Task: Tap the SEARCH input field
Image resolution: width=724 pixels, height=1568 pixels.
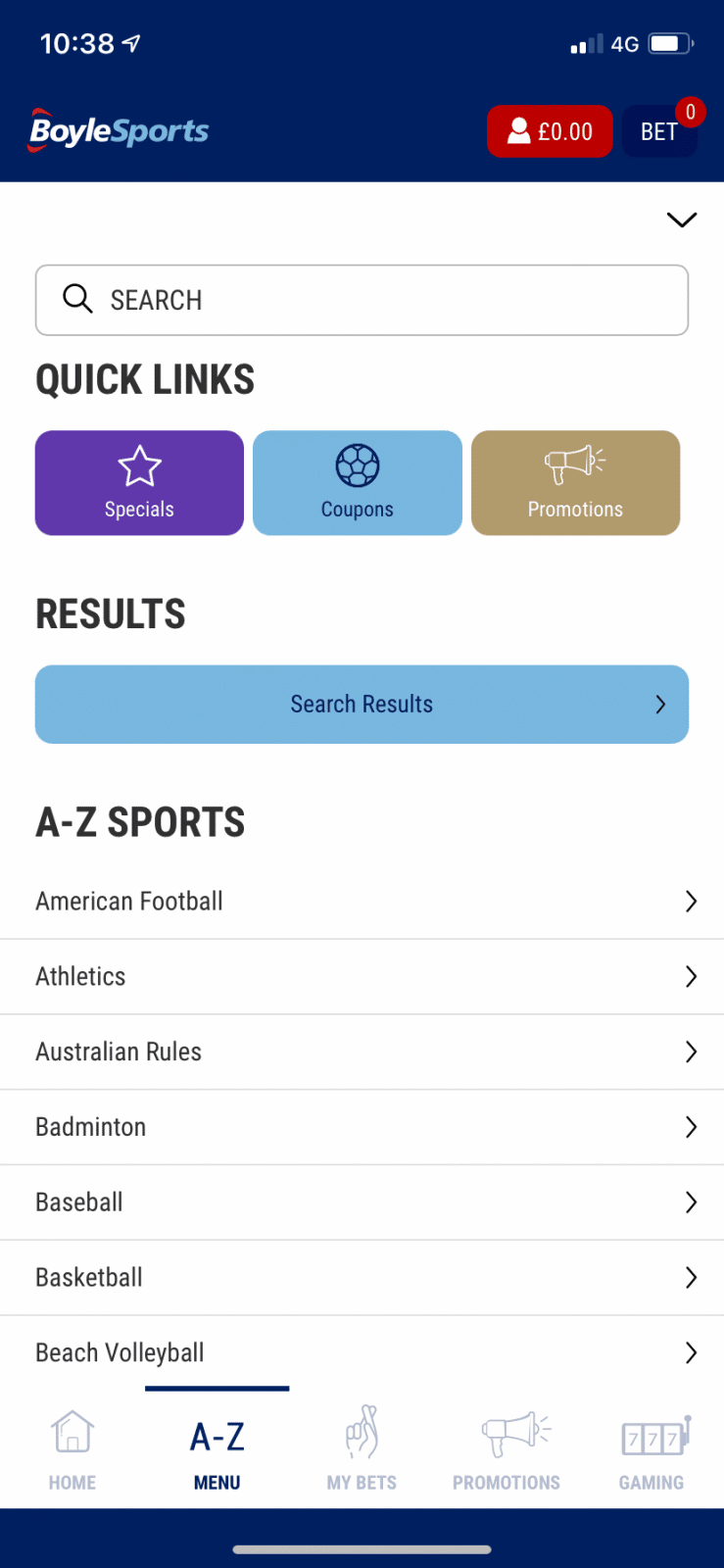Action: coord(362,300)
